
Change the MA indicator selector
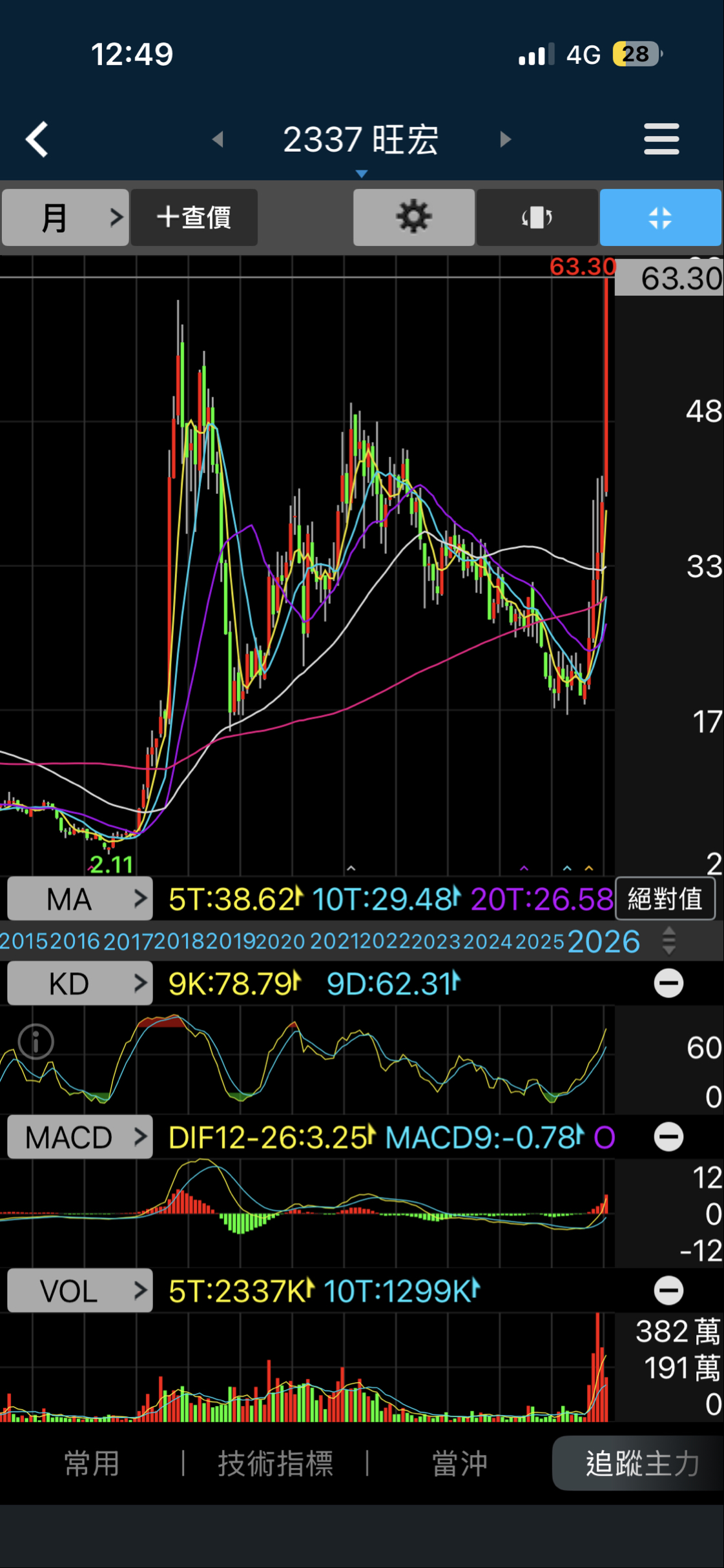(x=79, y=899)
